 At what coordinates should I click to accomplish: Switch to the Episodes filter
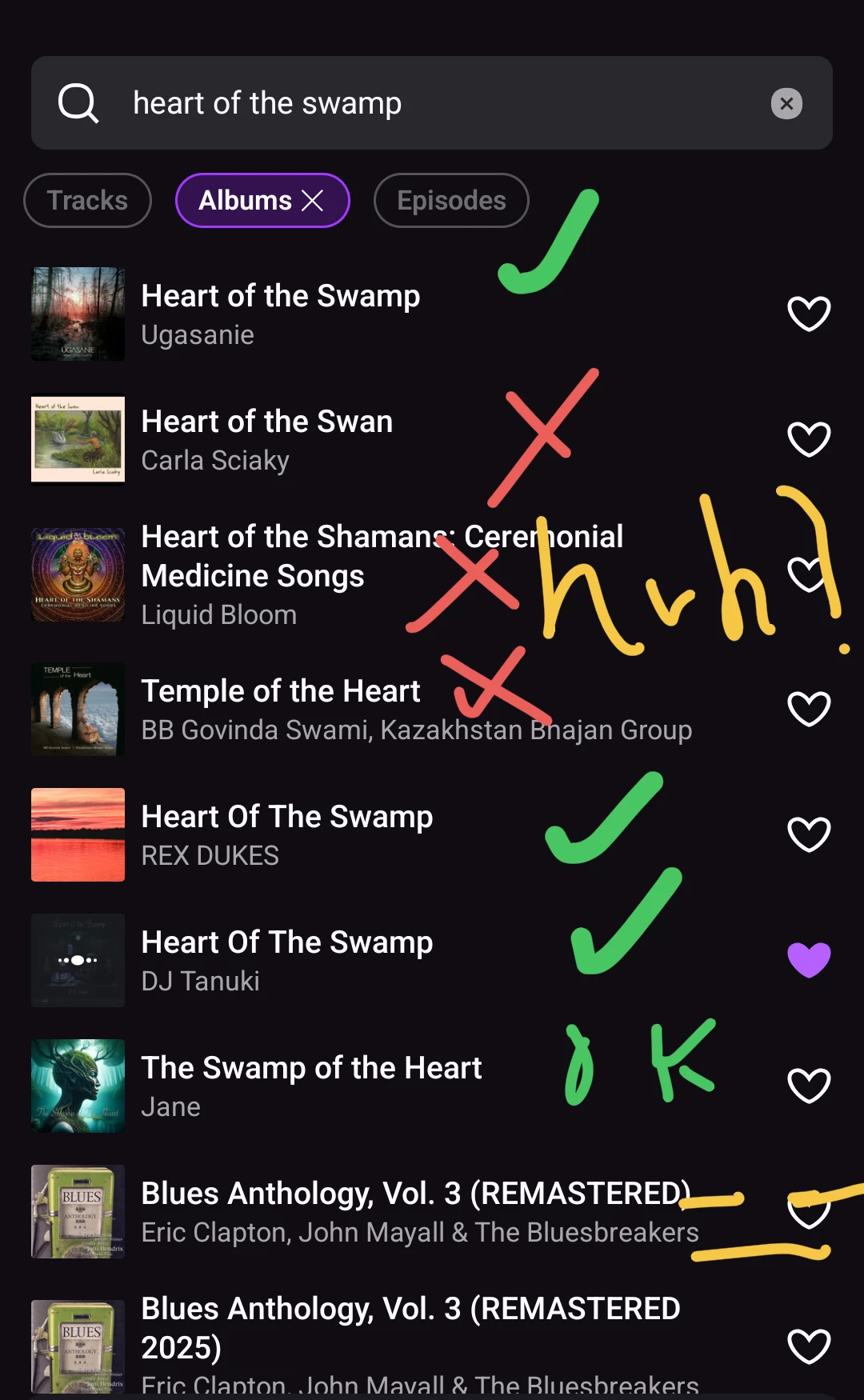(451, 201)
